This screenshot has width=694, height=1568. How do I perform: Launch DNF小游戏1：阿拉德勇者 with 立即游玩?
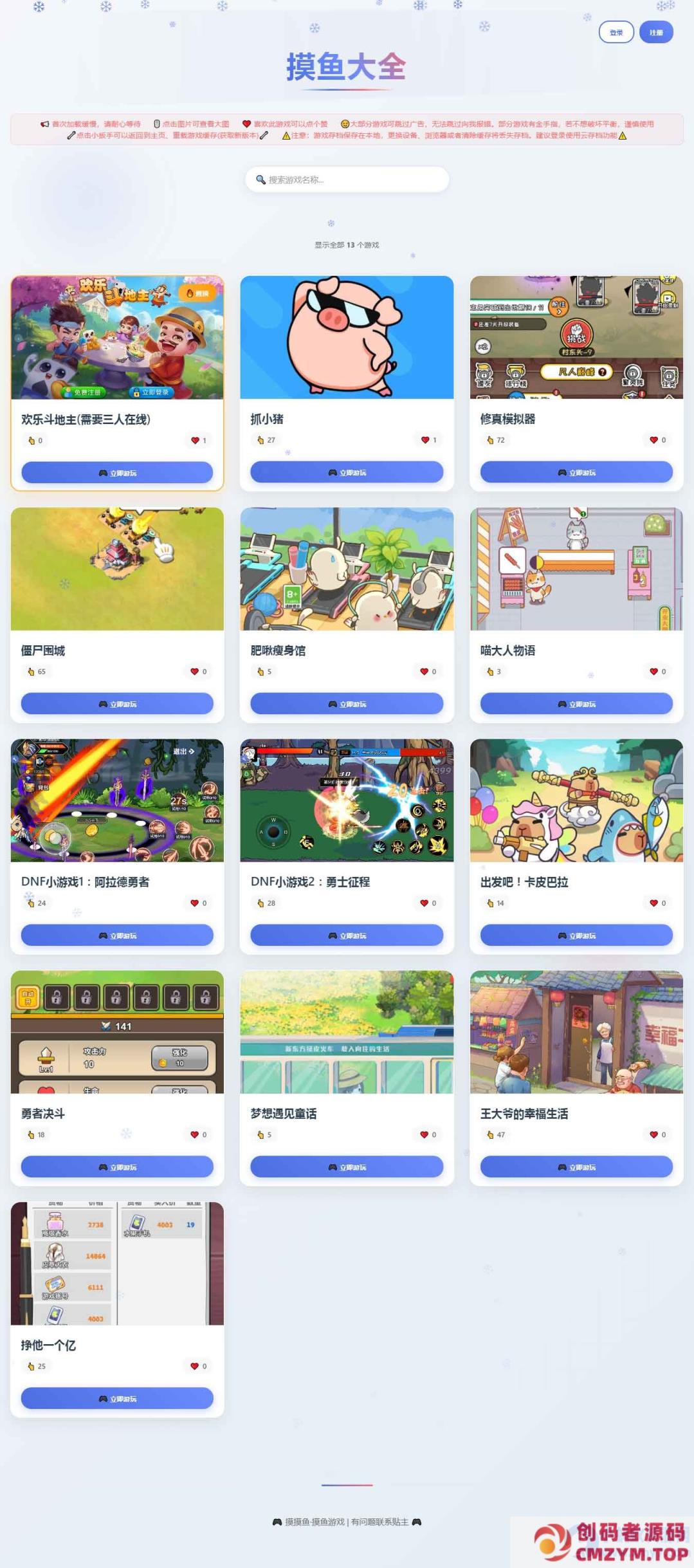(117, 936)
